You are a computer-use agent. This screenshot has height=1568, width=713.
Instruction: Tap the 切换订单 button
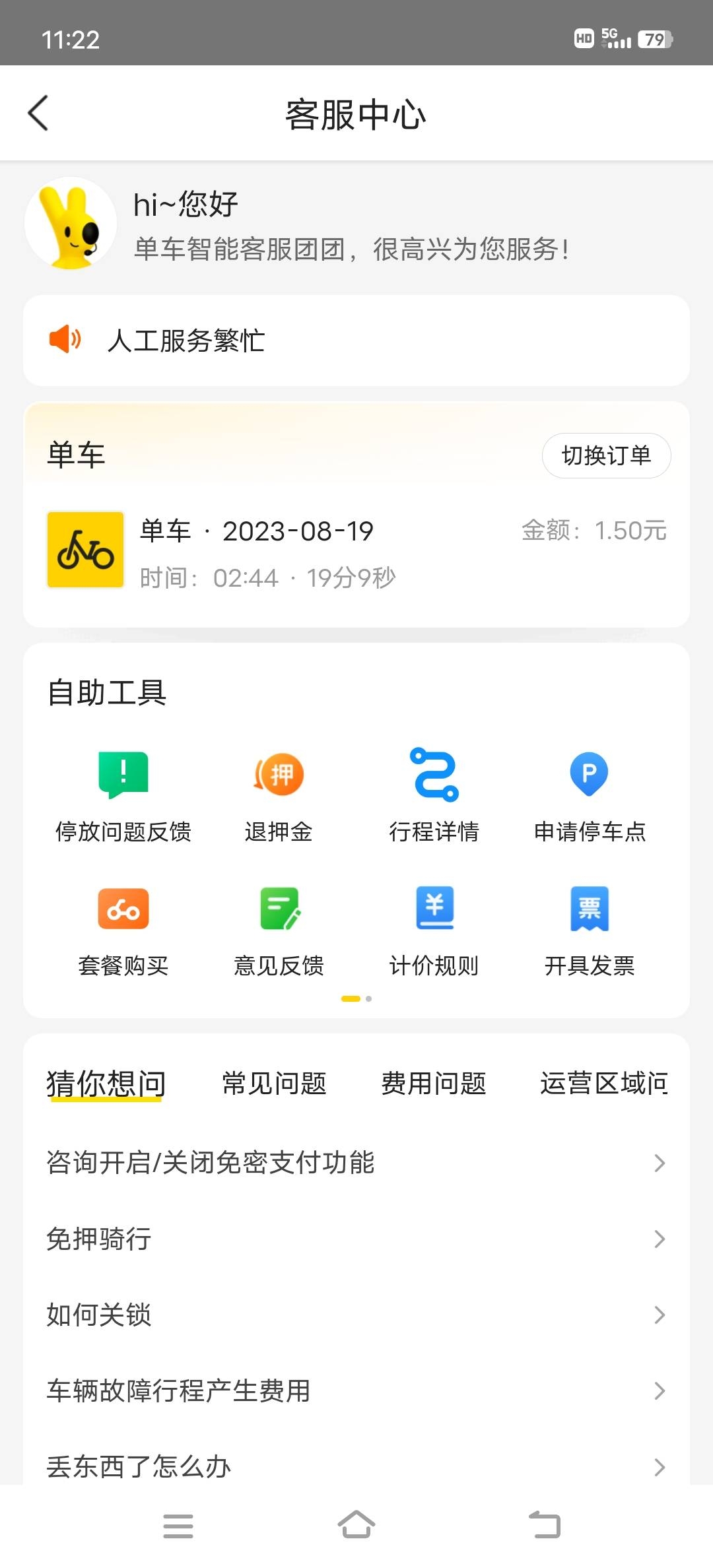tap(606, 455)
